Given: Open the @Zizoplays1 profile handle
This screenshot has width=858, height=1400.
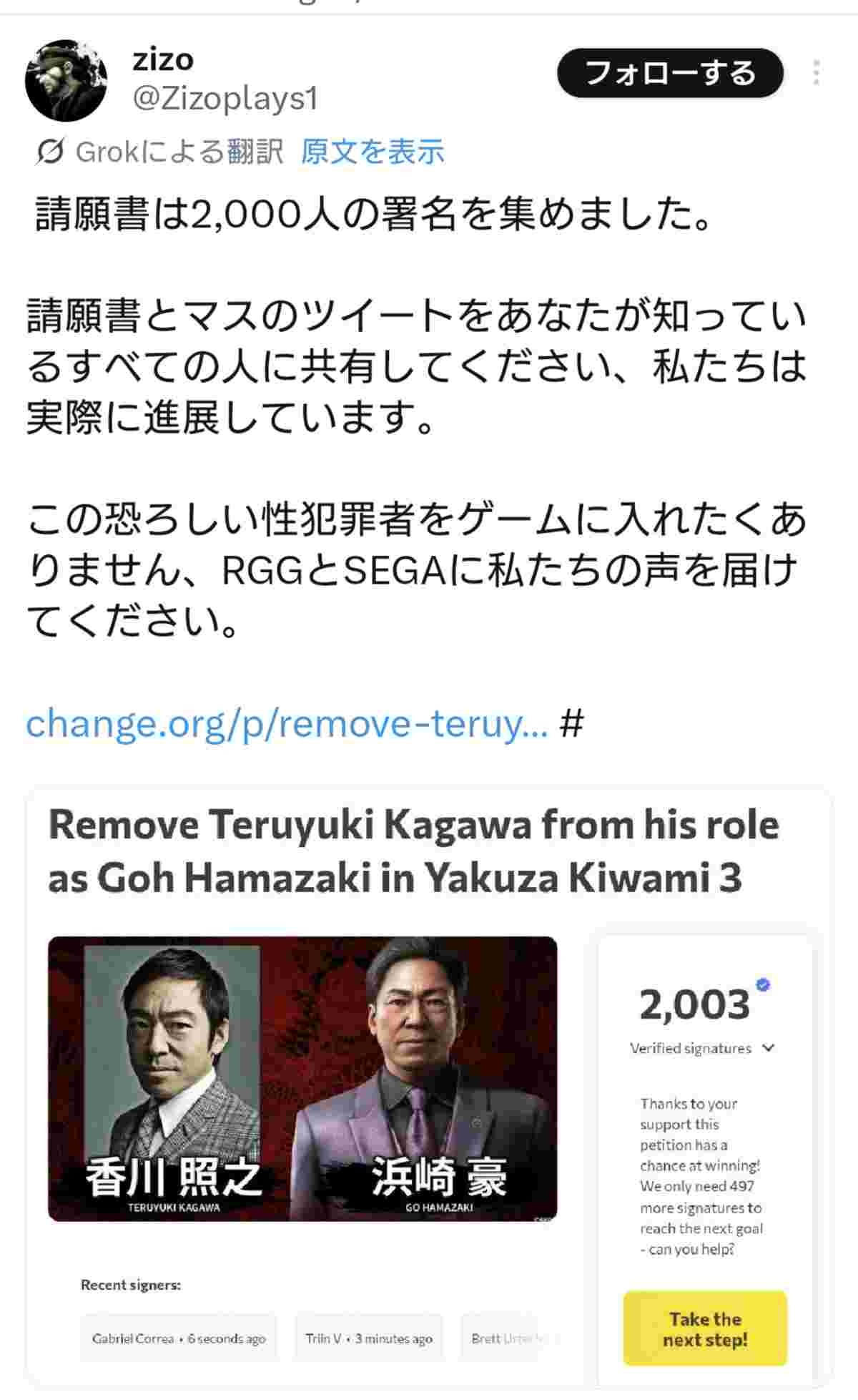Looking at the screenshot, I should click(225, 99).
